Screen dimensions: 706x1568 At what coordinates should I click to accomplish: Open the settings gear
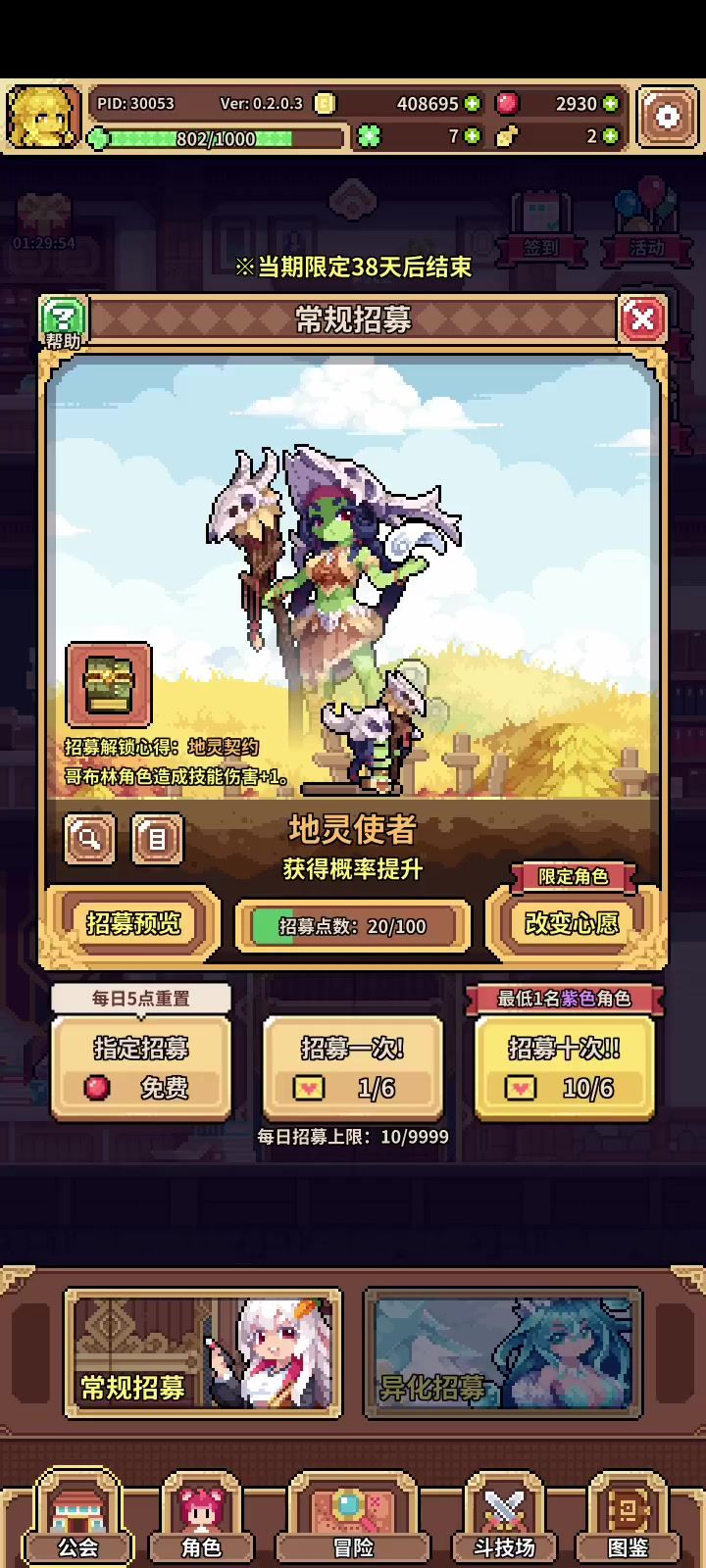point(667,118)
